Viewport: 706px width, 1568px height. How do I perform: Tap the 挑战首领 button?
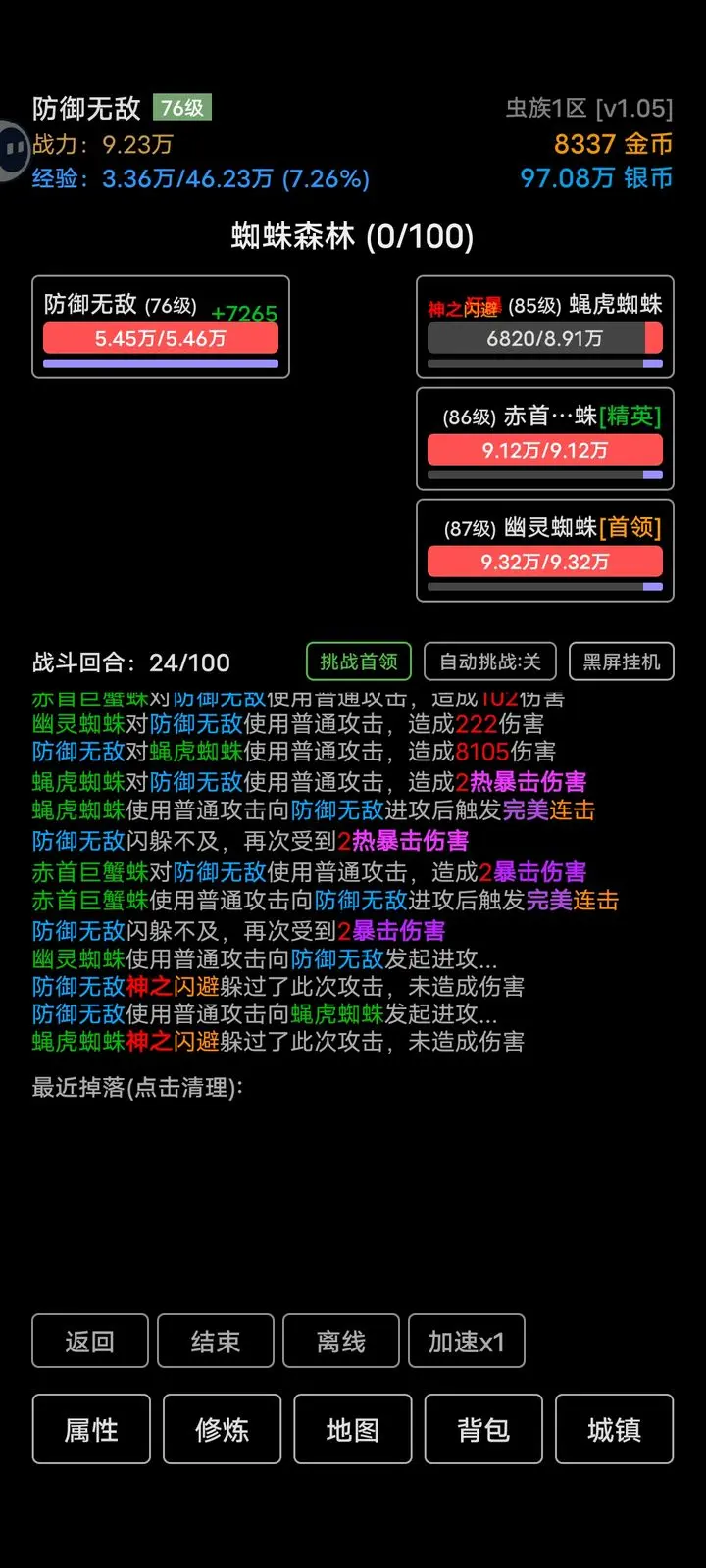point(359,661)
